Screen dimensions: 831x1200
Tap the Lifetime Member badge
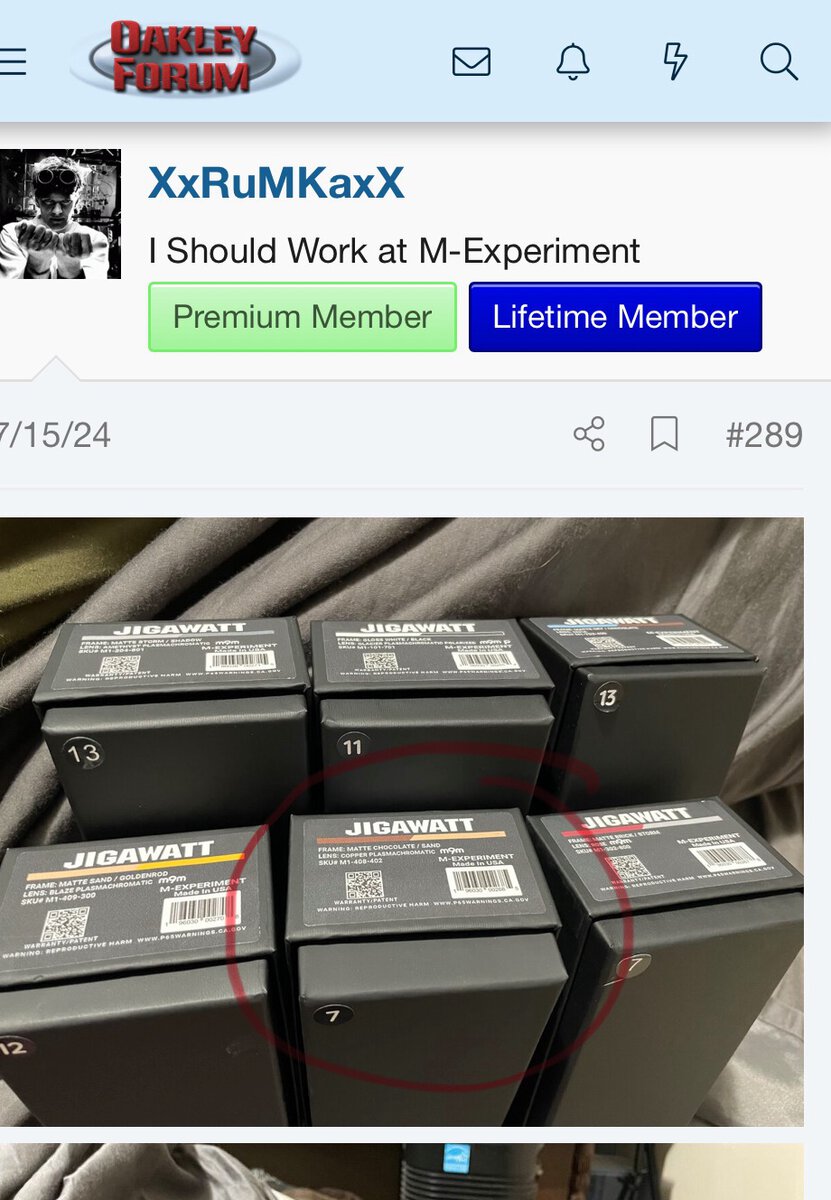[x=615, y=317]
